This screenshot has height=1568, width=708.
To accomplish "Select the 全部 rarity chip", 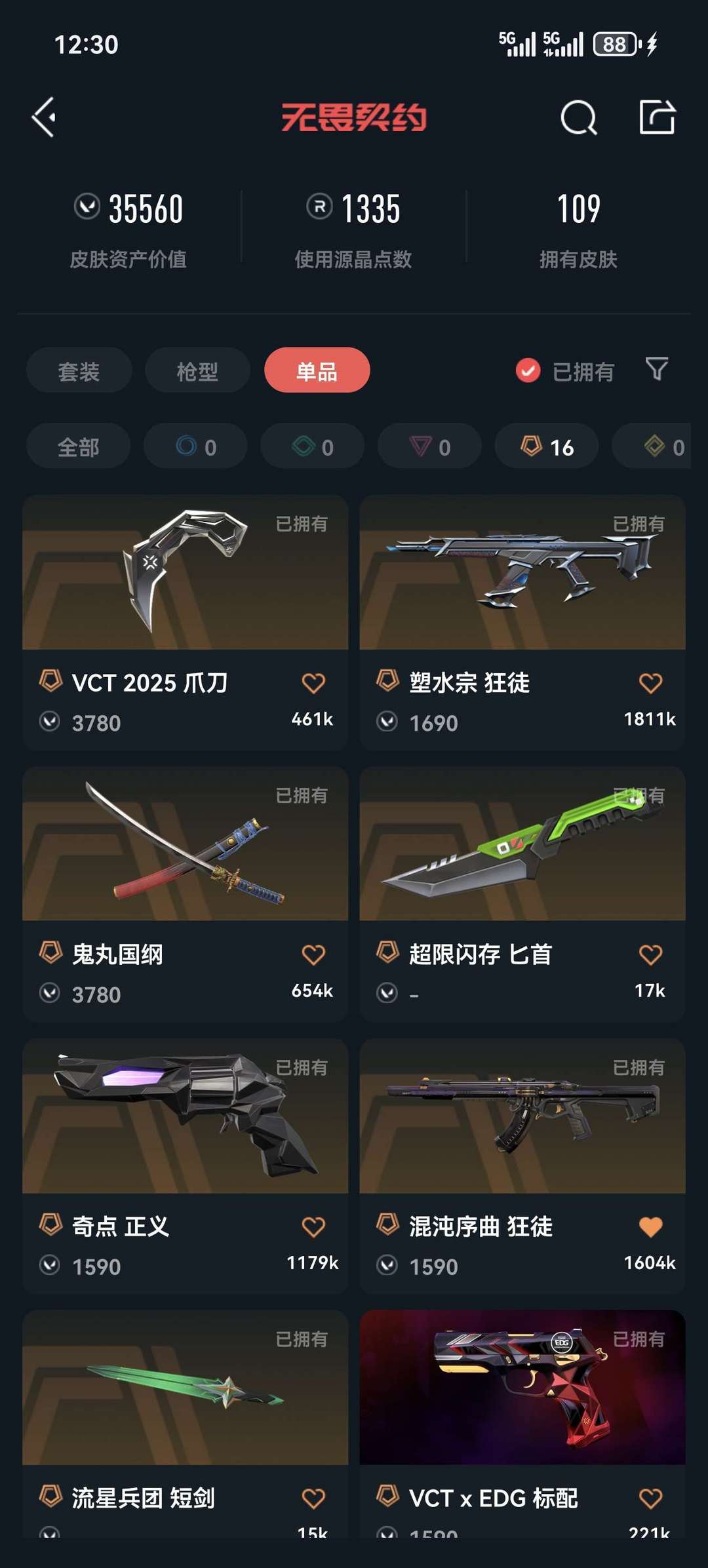I will [78, 446].
